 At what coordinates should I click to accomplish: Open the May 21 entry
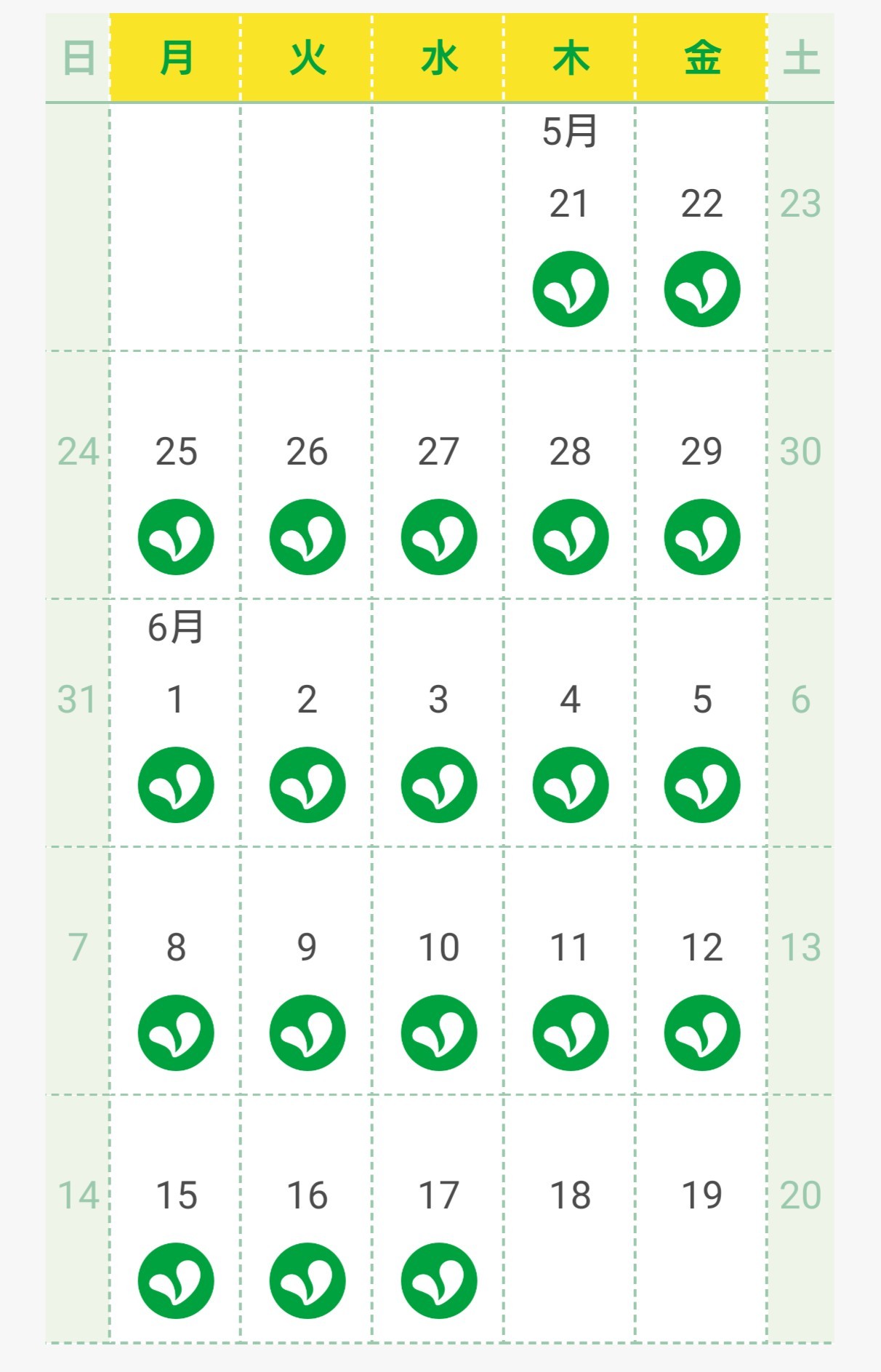click(570, 289)
